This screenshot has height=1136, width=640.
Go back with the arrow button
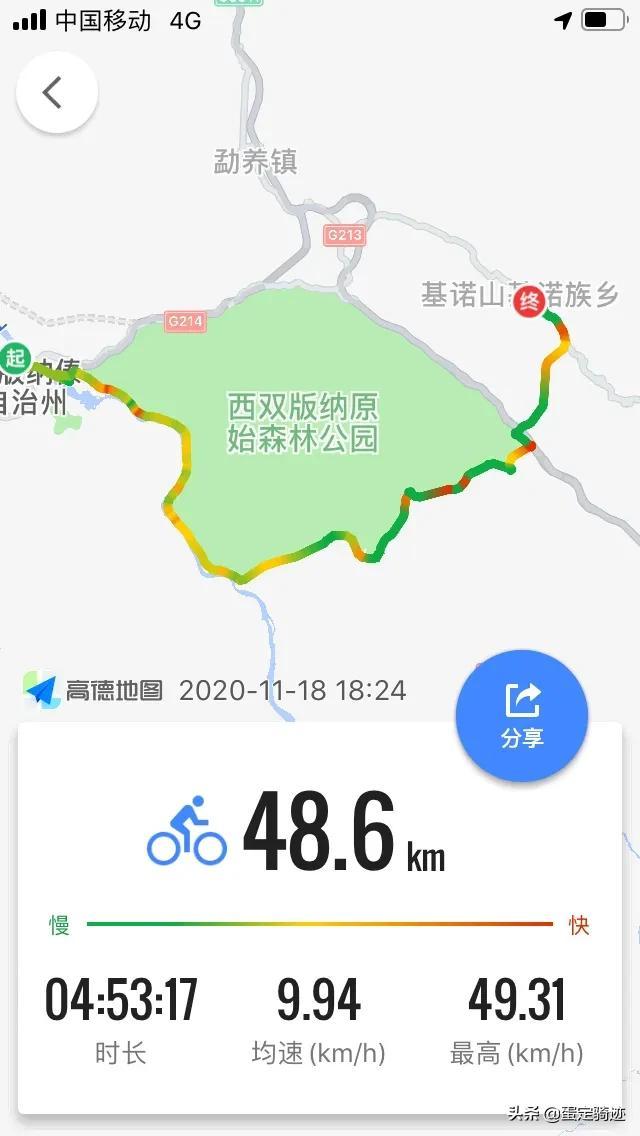pos(56,93)
